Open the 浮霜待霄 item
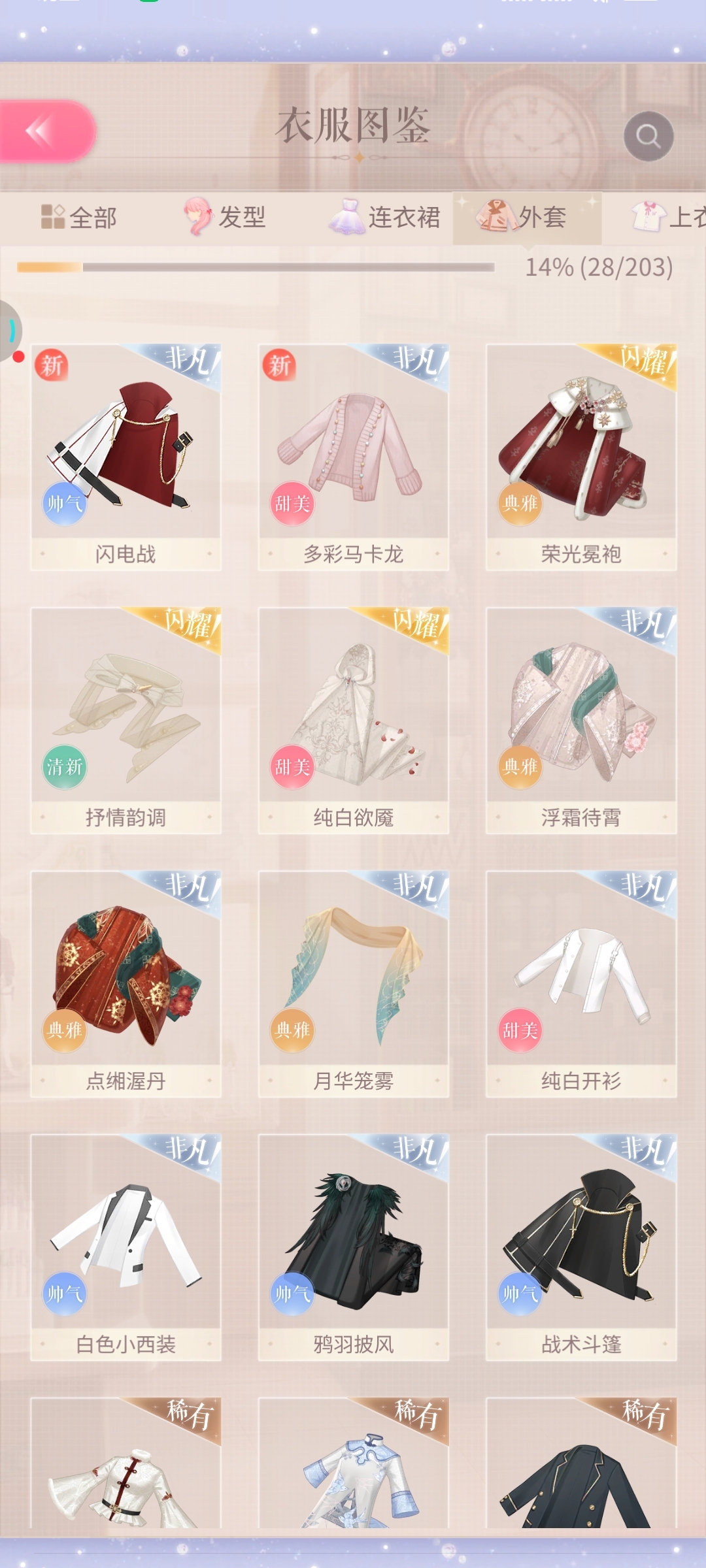 tap(580, 721)
